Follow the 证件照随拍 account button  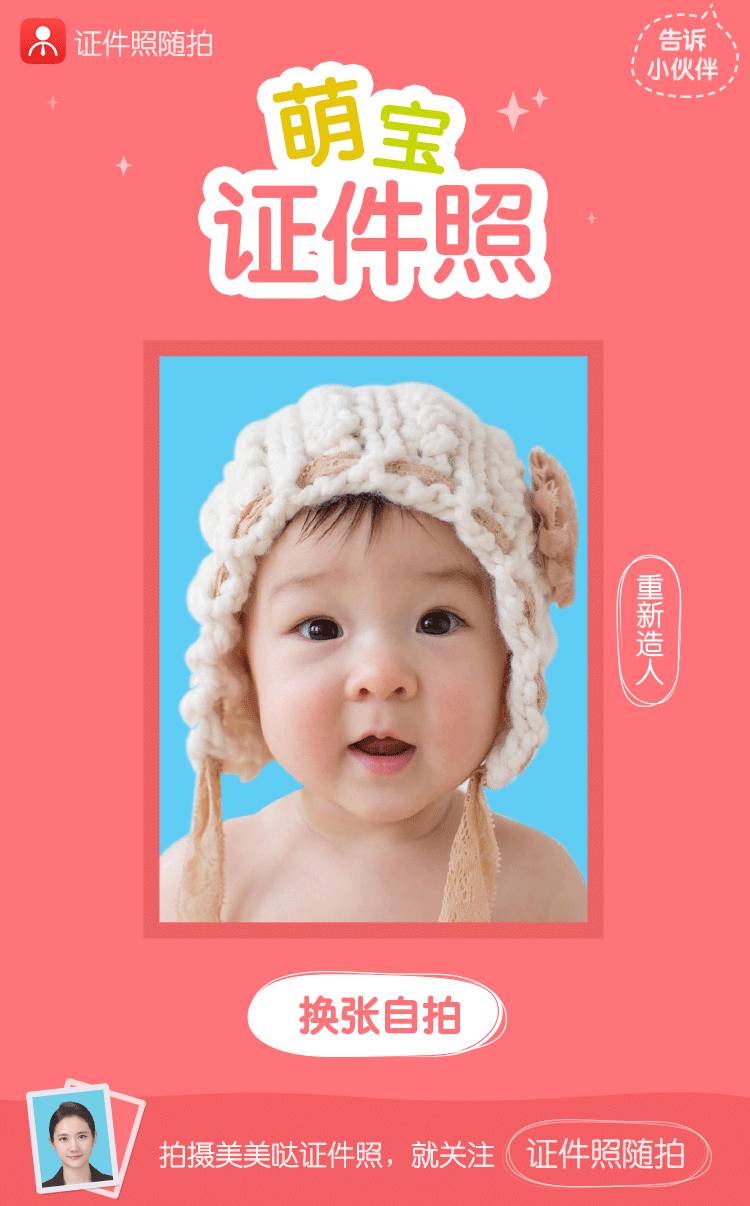point(607,1153)
